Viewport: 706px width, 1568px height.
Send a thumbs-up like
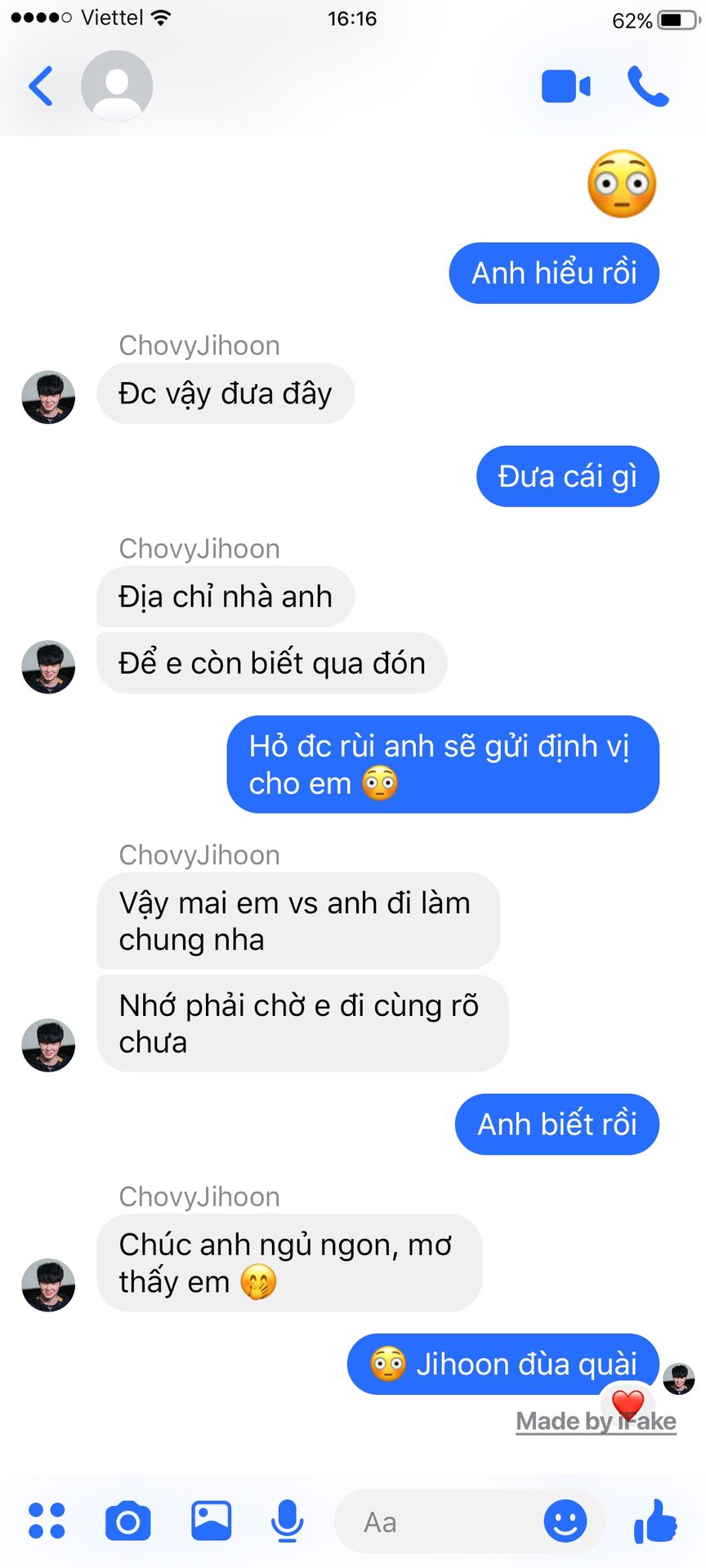click(x=655, y=1521)
